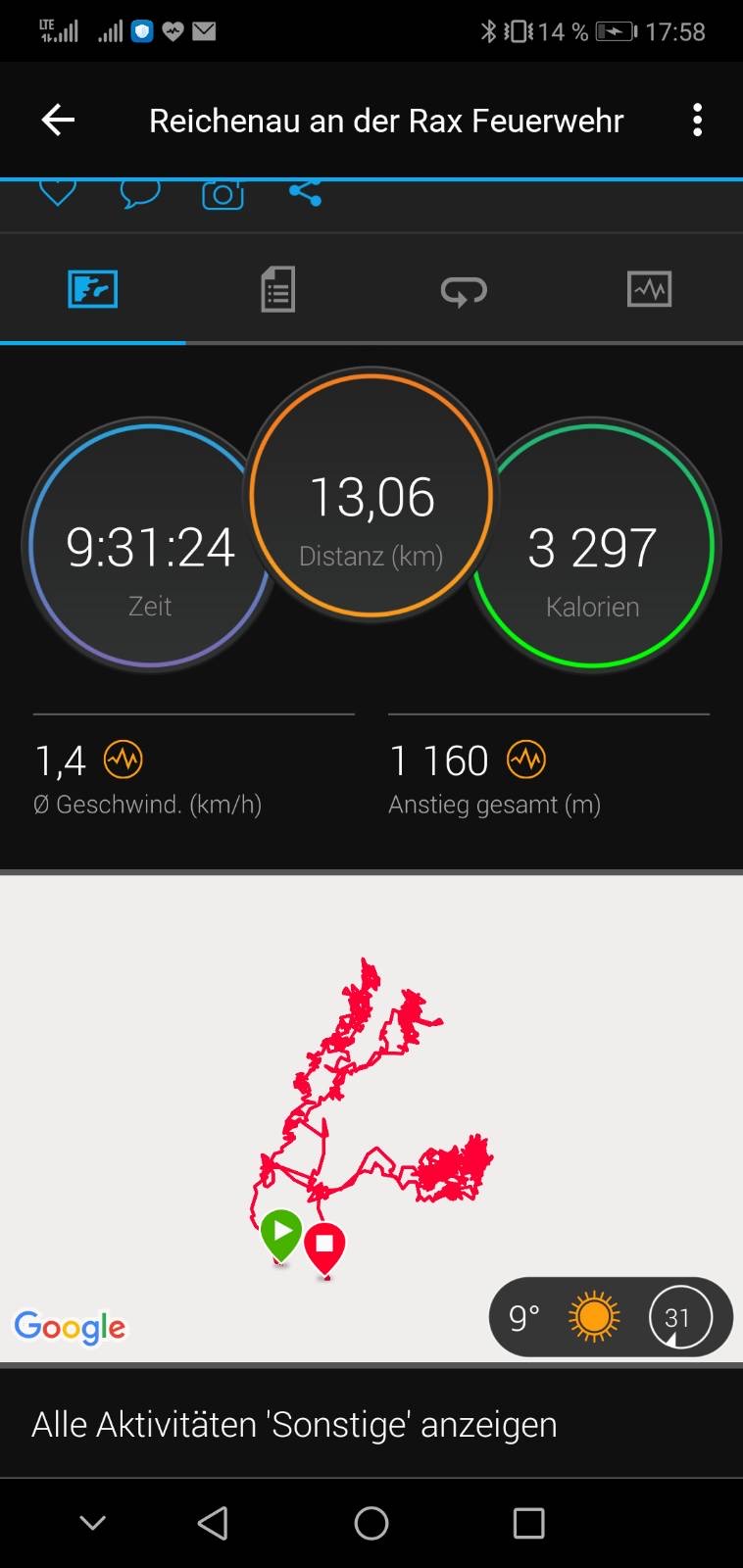The height and width of the screenshot is (1568, 743).
Task: Switch to the laps tab
Action: (464, 290)
